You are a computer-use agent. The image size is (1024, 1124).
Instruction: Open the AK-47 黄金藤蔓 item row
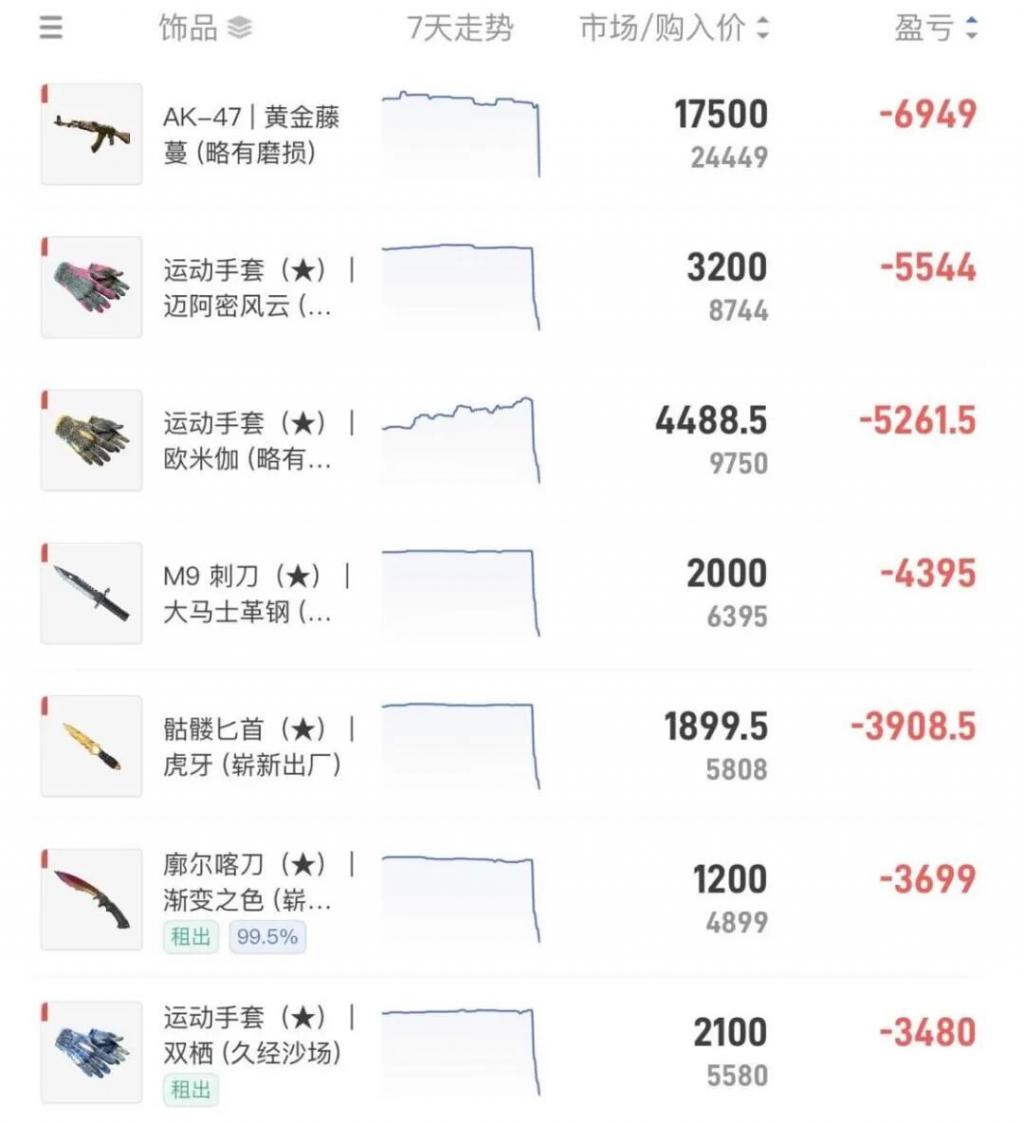pos(252,135)
